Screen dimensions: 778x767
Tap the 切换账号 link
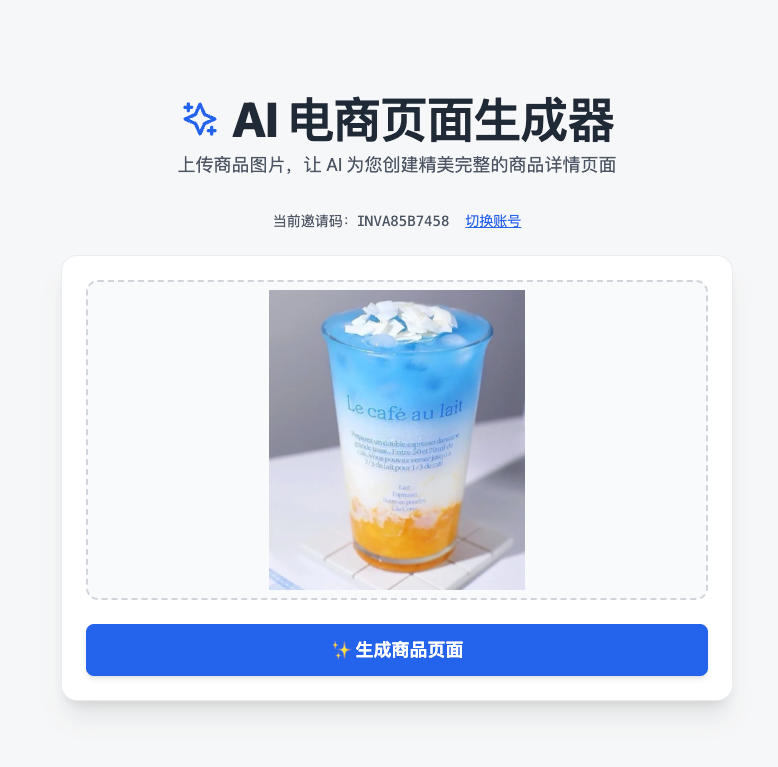(x=493, y=221)
